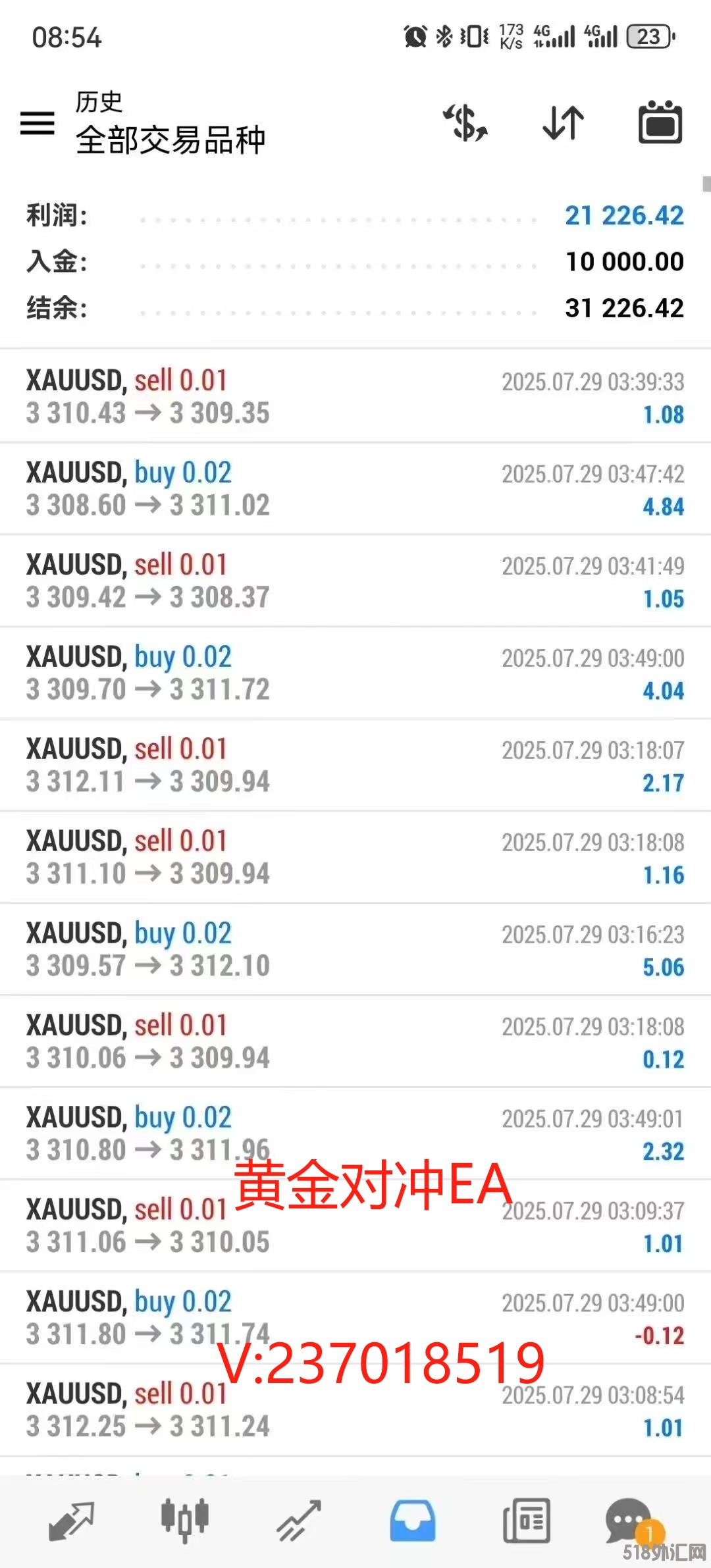Image resolution: width=711 pixels, height=1568 pixels.
Task: Open the hamburger drawer menu
Action: tap(38, 123)
